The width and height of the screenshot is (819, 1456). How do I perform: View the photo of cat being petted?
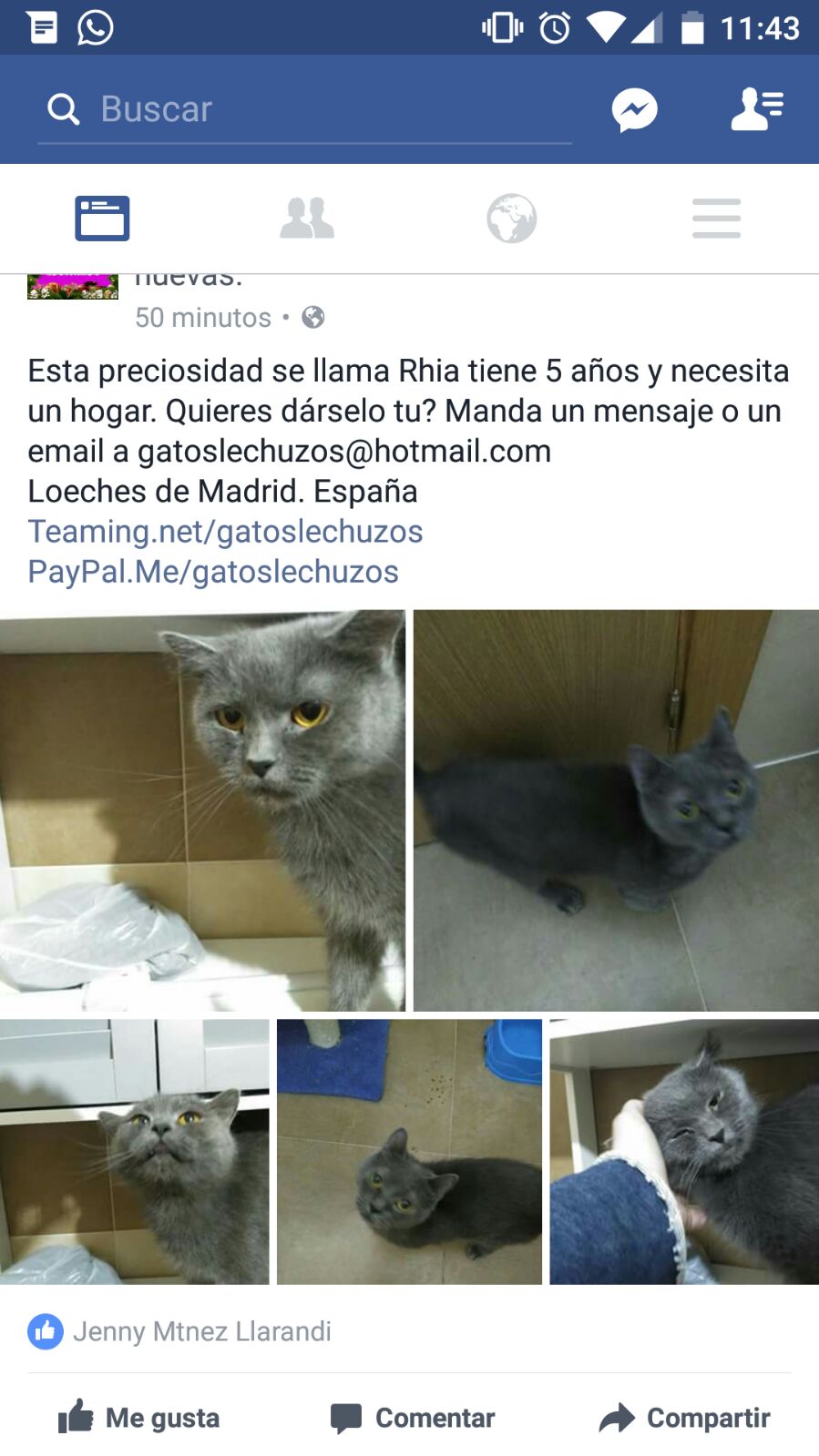683,1151
